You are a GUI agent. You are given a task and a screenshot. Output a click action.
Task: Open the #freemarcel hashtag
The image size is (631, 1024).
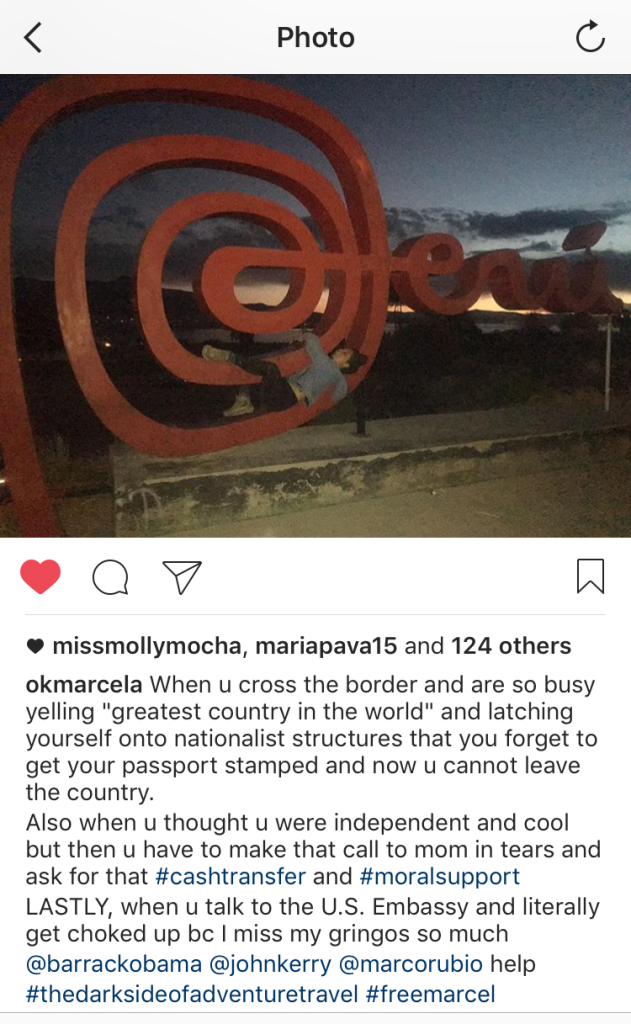[431, 995]
